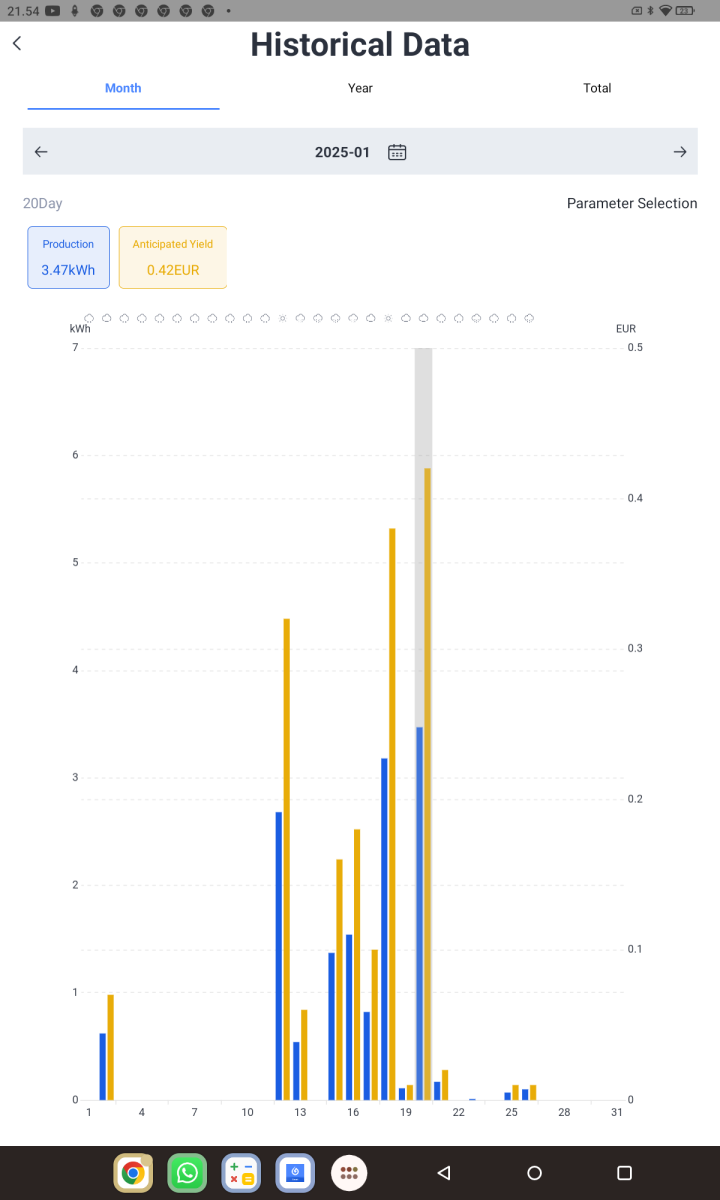Toggle the Production series chip
This screenshot has width=720, height=1200.
68,257
